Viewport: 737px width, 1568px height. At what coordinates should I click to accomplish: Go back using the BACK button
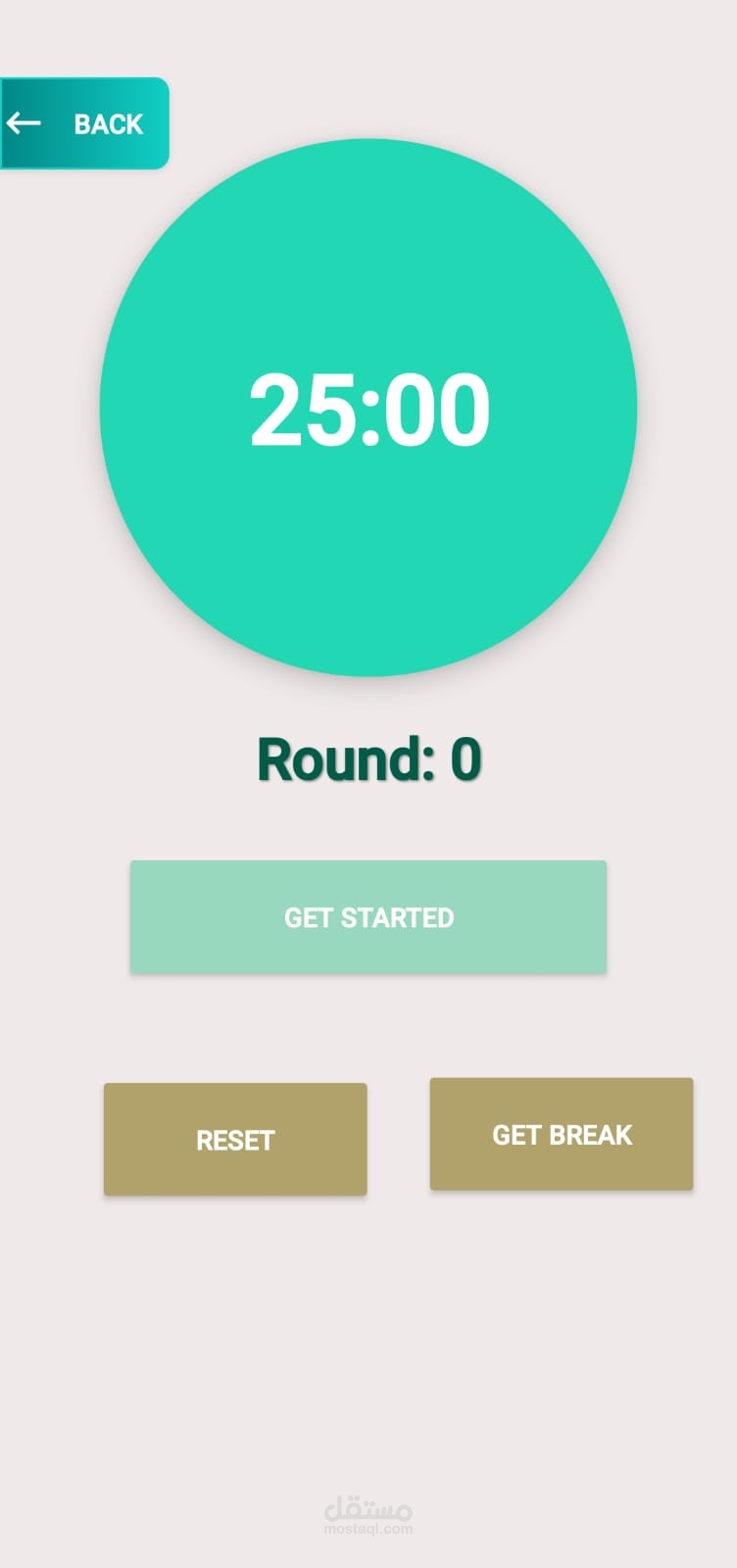84,123
